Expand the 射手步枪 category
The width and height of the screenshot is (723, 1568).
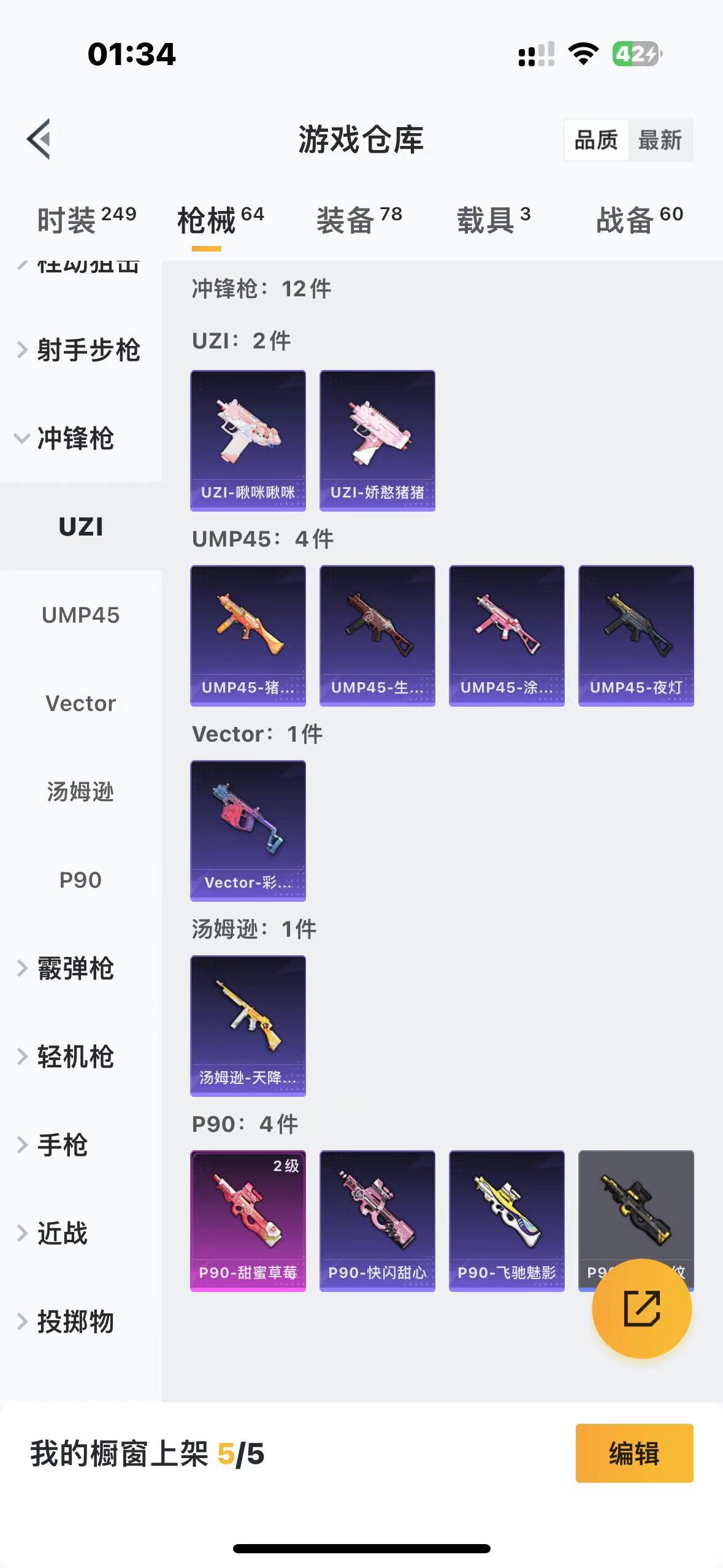click(x=80, y=350)
